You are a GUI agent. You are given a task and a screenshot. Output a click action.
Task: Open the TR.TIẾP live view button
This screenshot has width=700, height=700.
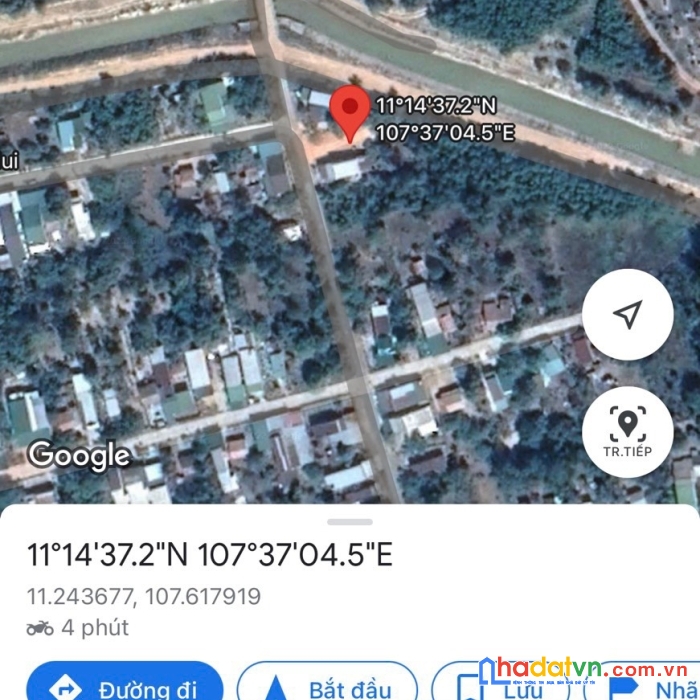pyautogui.click(x=627, y=432)
